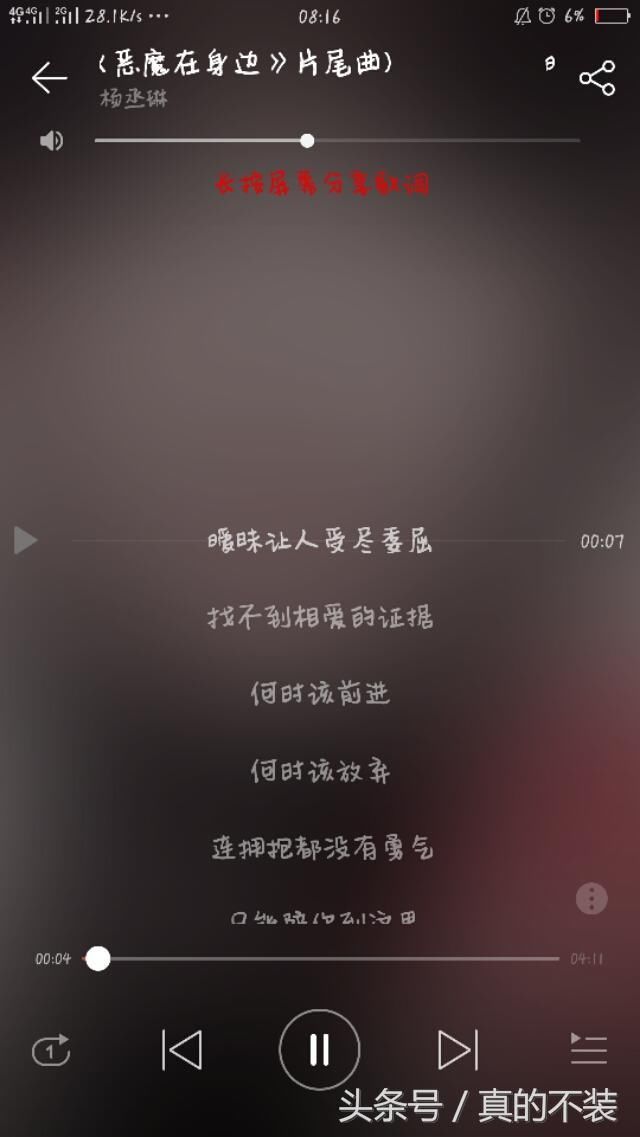Open the play queue list
640x1137 pixels.
click(588, 1050)
